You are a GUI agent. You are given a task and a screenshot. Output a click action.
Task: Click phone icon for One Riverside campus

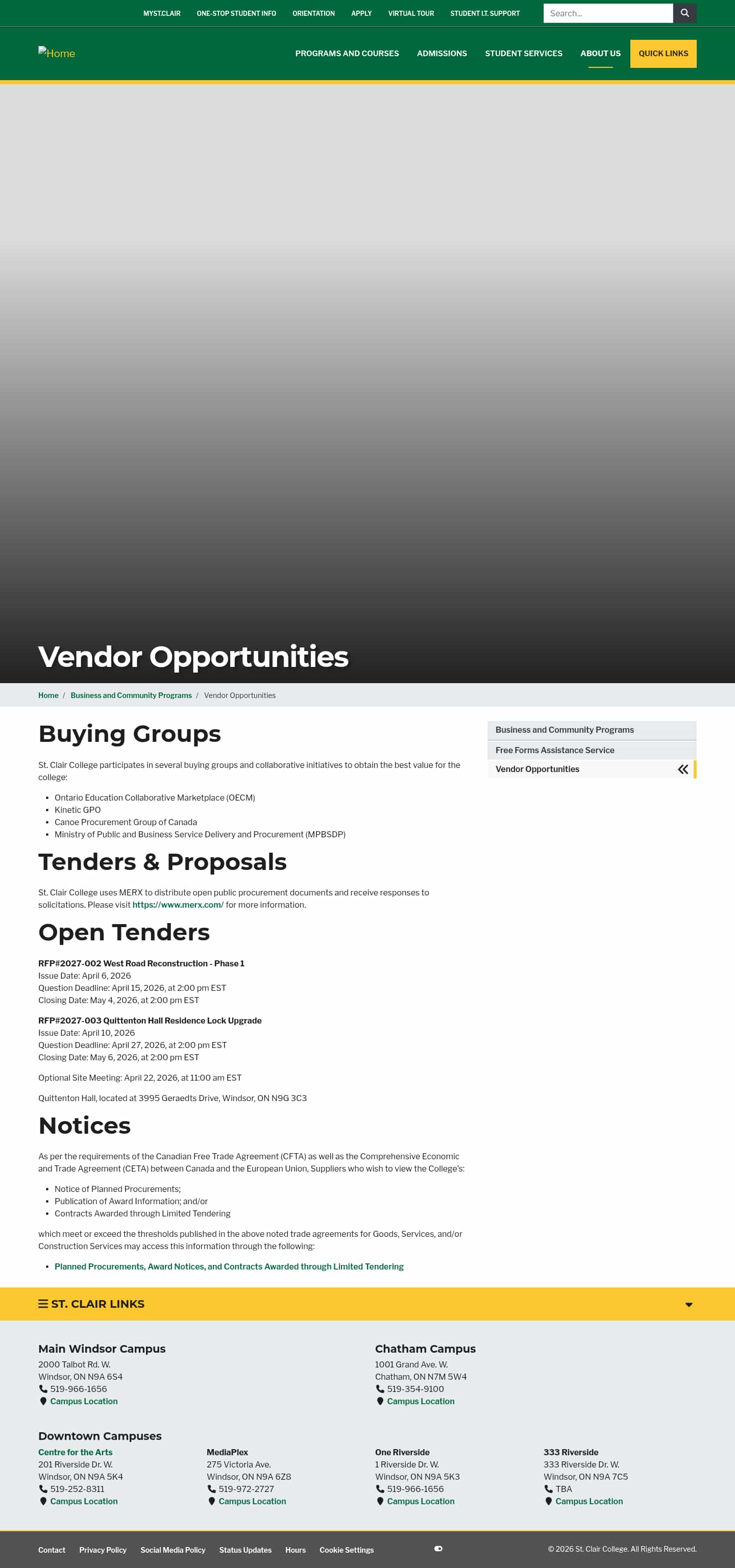(380, 1488)
